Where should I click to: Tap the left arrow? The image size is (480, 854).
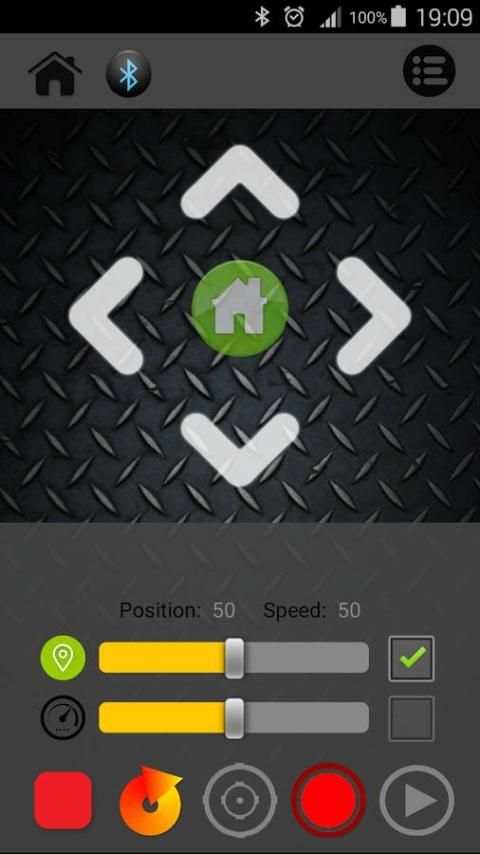(x=106, y=315)
